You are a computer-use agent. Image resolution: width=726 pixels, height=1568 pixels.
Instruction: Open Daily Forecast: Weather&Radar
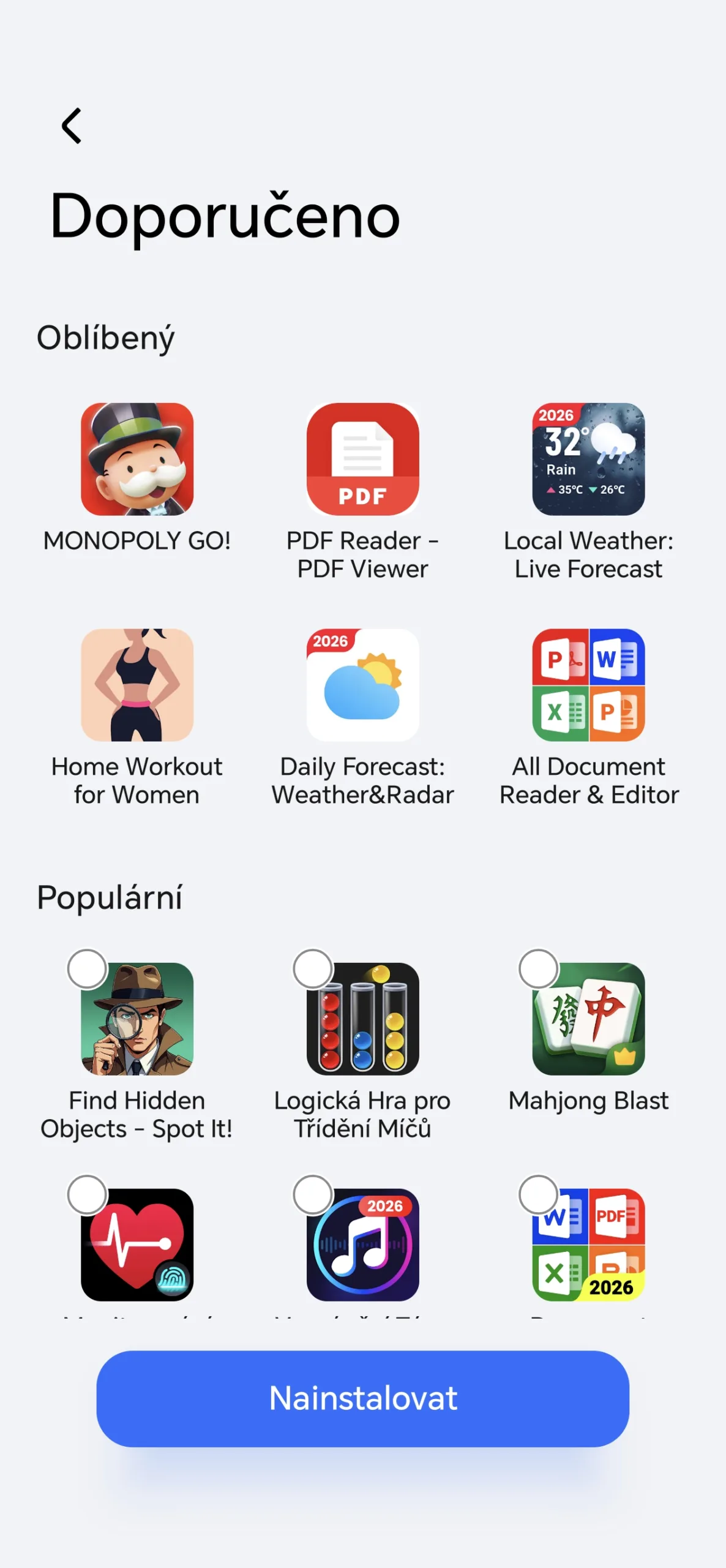click(x=362, y=685)
